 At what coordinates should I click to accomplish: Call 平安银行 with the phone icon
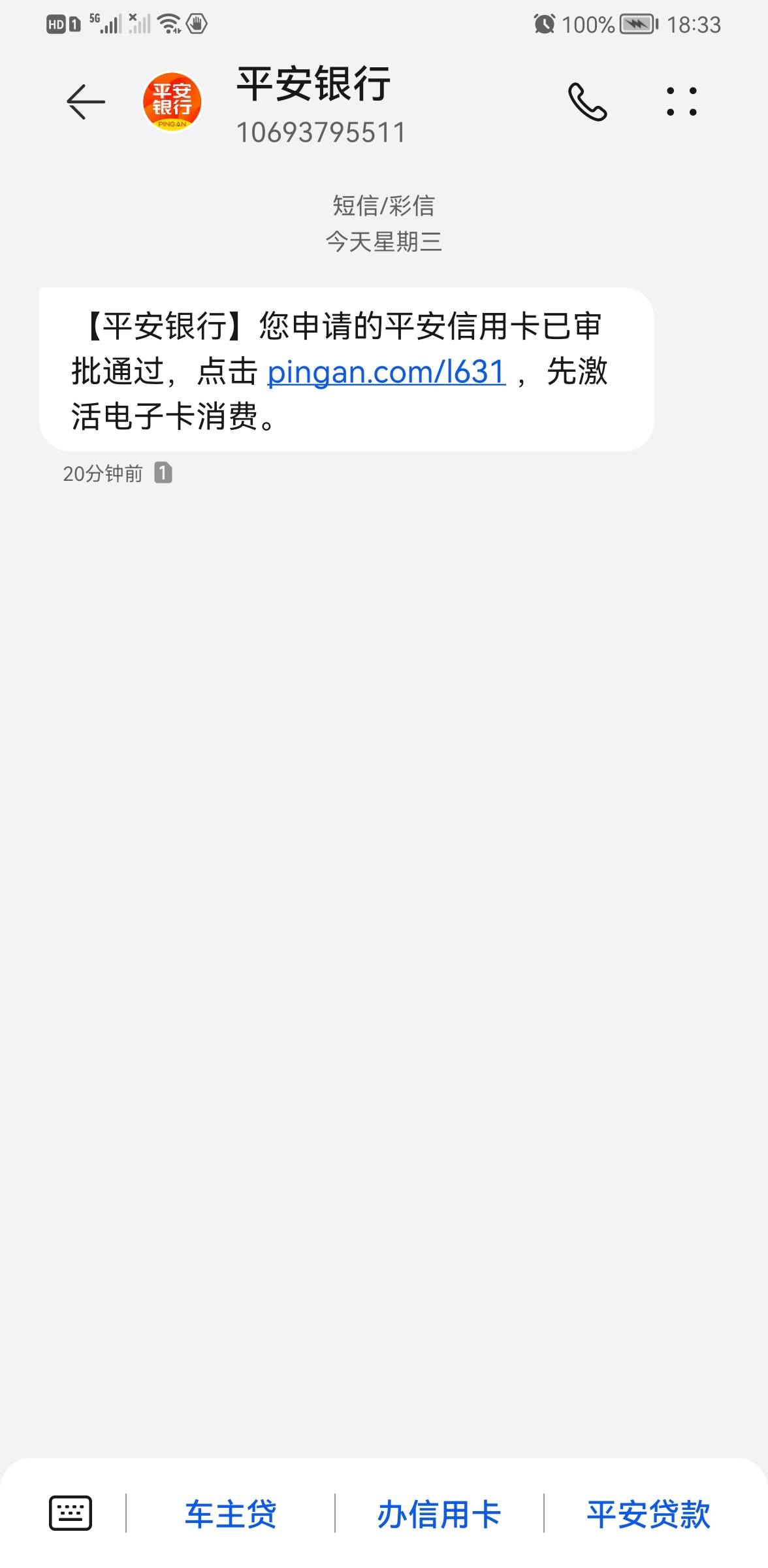[587, 102]
